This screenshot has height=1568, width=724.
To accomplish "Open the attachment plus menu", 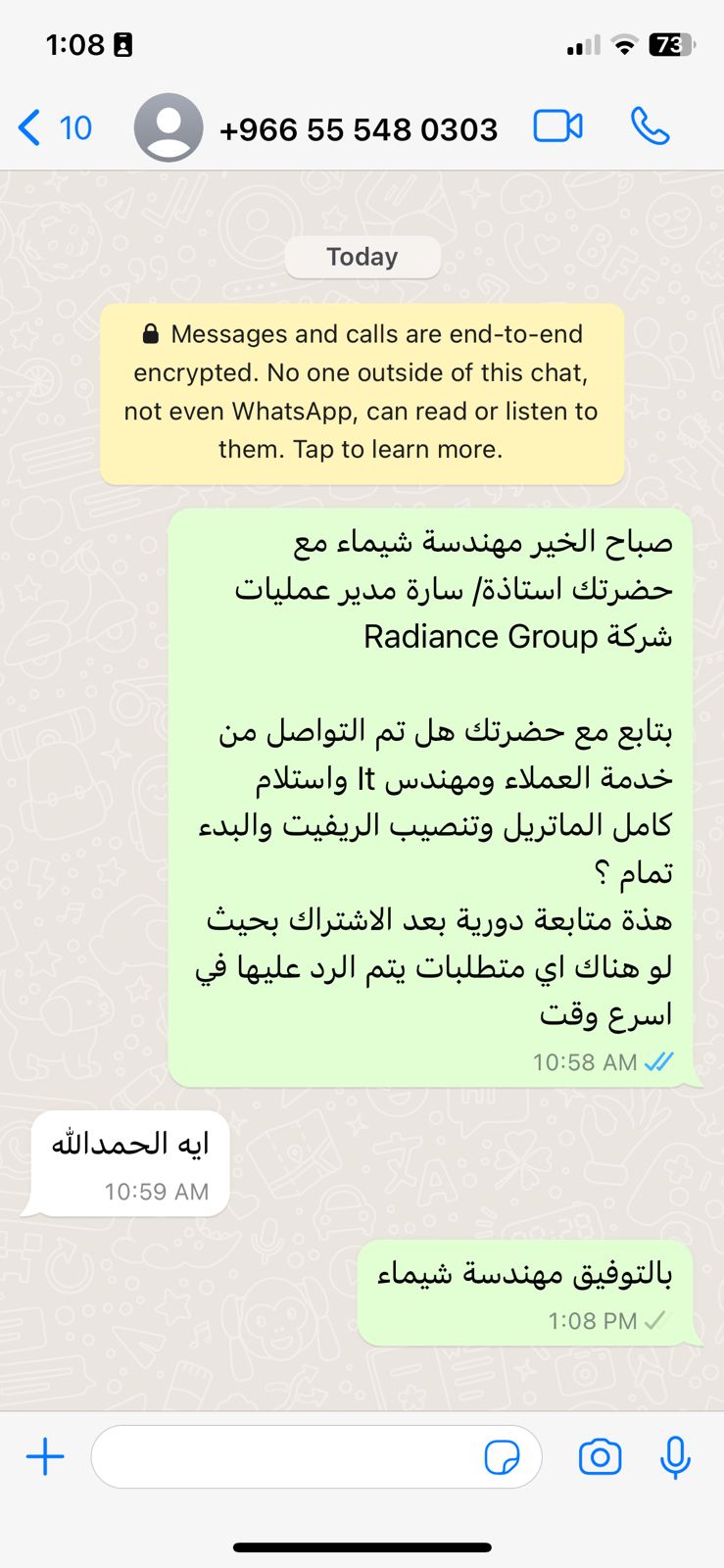I will point(45,1457).
